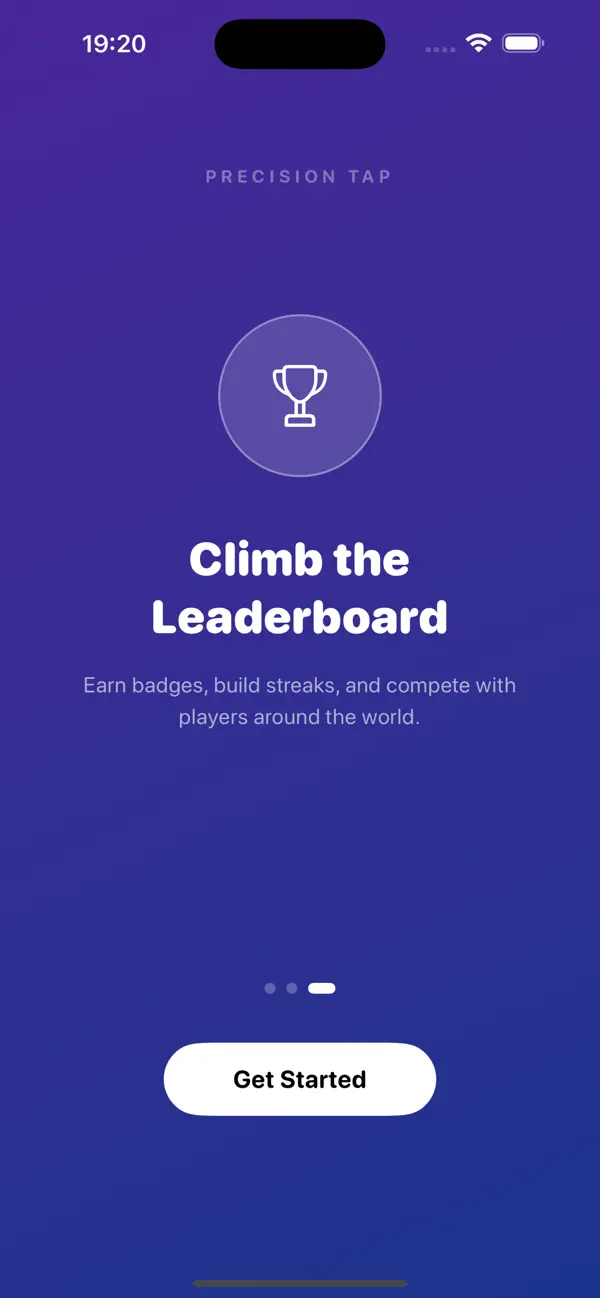Tap the Get Started button
The height and width of the screenshot is (1298, 600).
pyautogui.click(x=300, y=1079)
